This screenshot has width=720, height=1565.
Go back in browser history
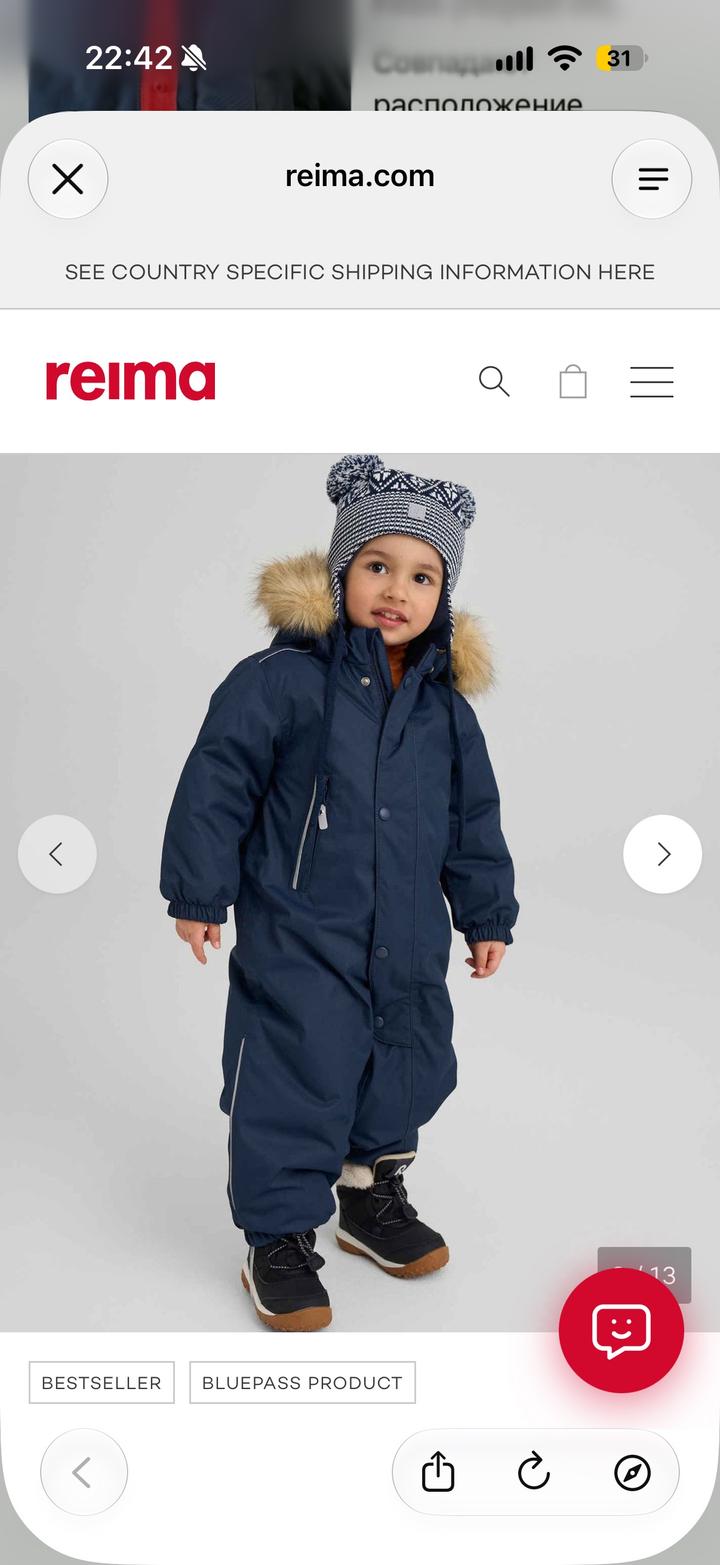click(x=84, y=1472)
